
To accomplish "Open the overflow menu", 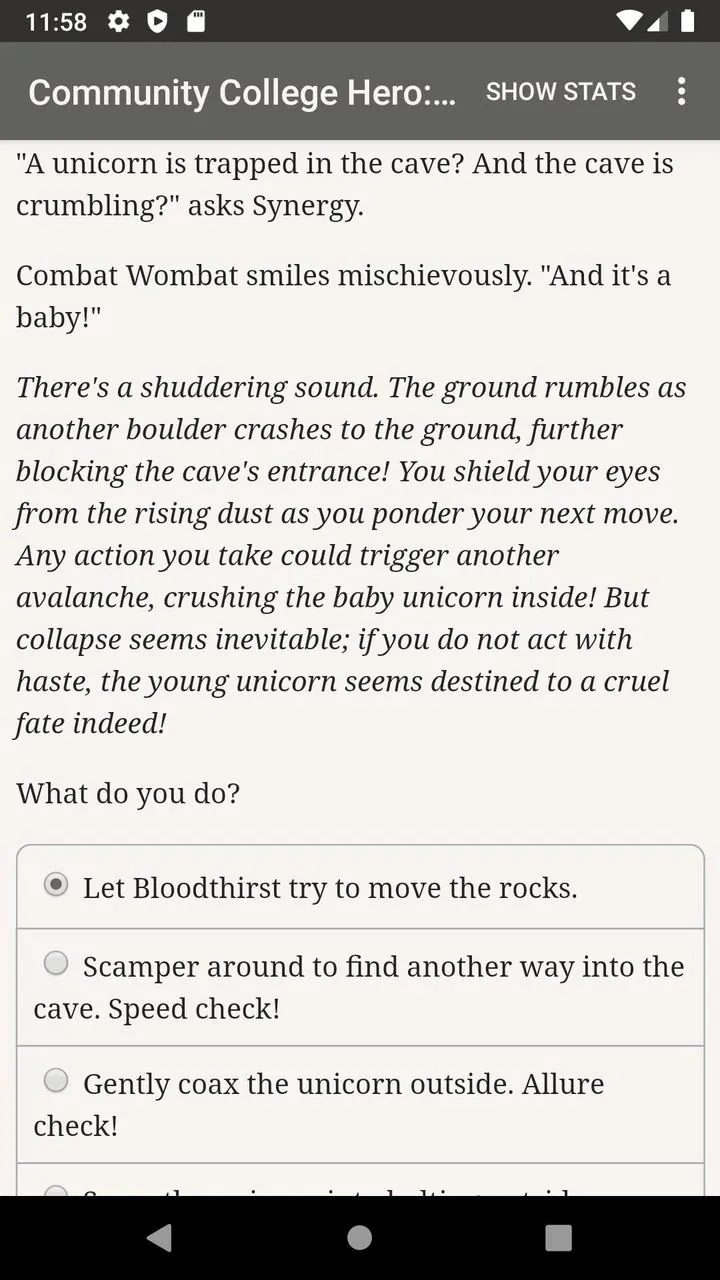I will pyautogui.click(x=681, y=91).
